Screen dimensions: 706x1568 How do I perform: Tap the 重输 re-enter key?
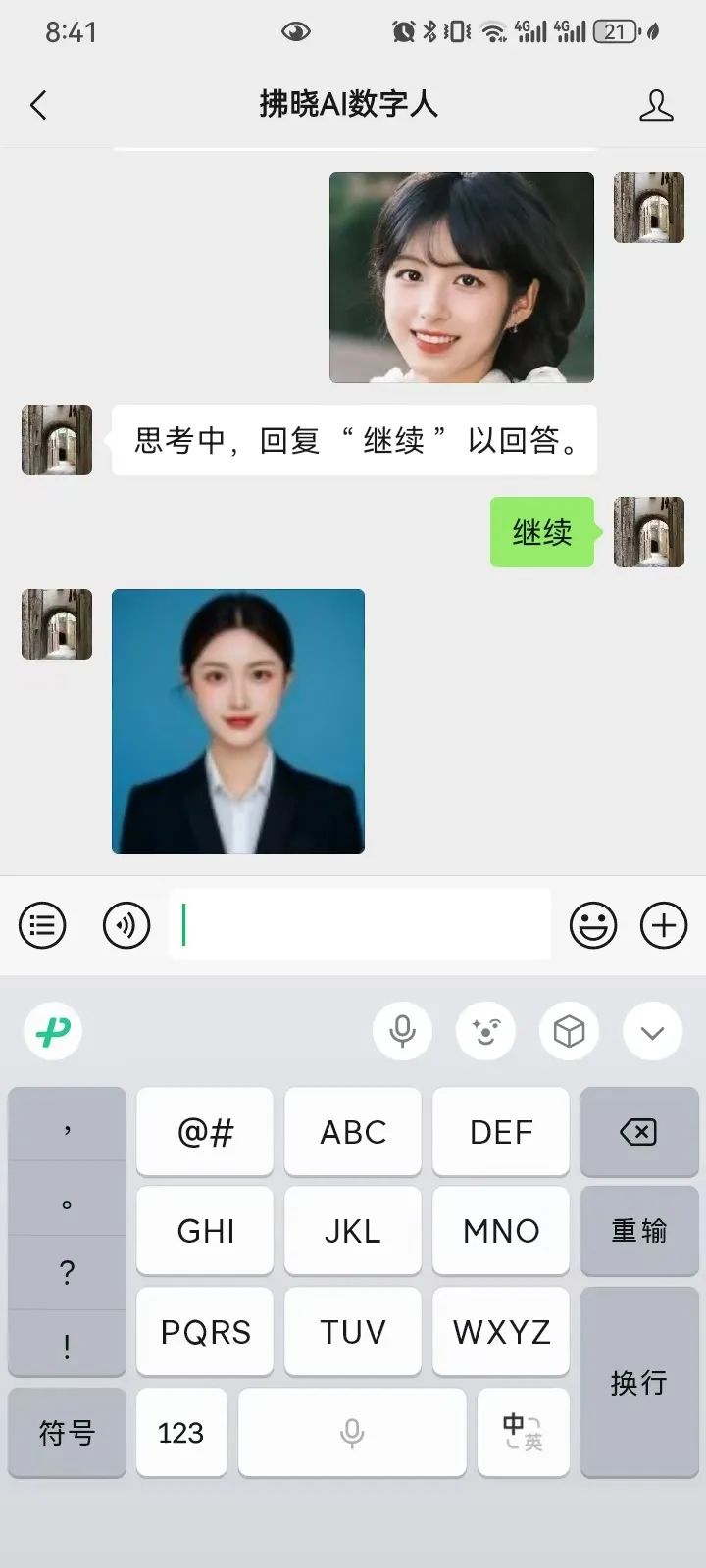point(638,1231)
